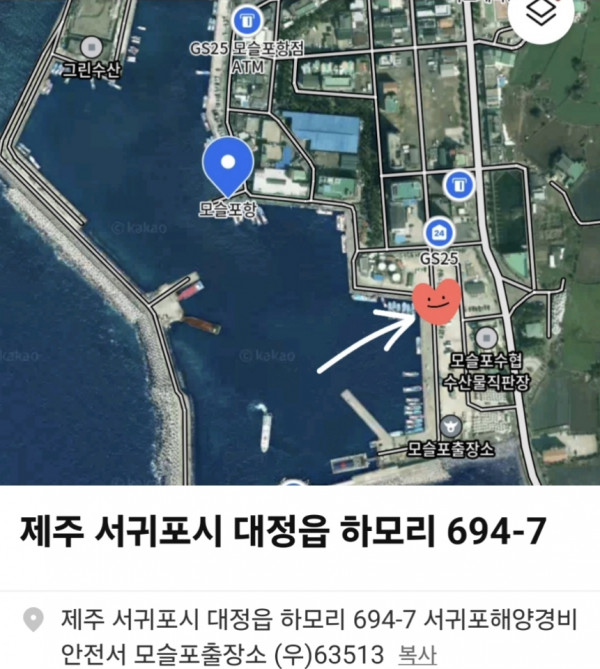600x669 pixels.
Task: Open the map layers button
Action: 539,17
